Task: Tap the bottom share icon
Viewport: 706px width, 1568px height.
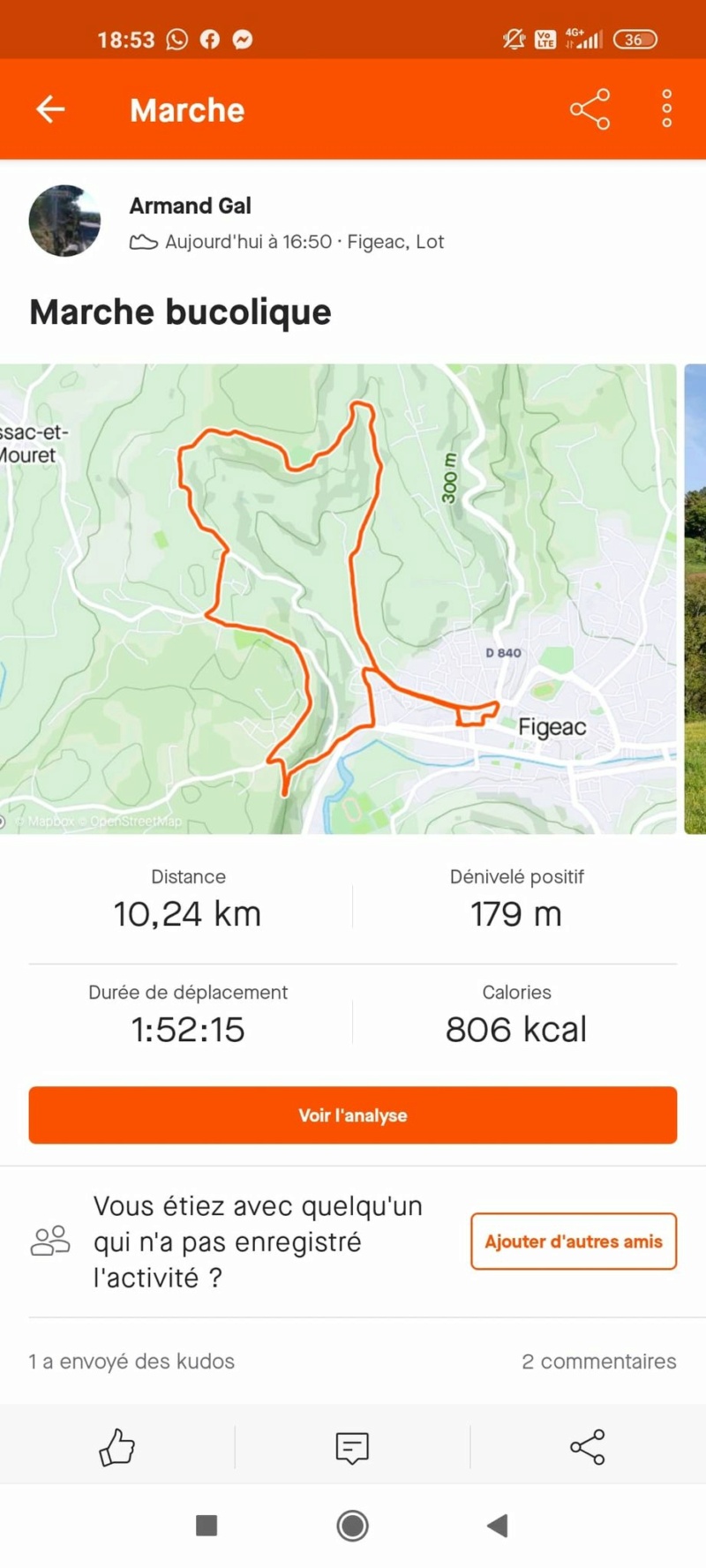Action: point(588,1447)
